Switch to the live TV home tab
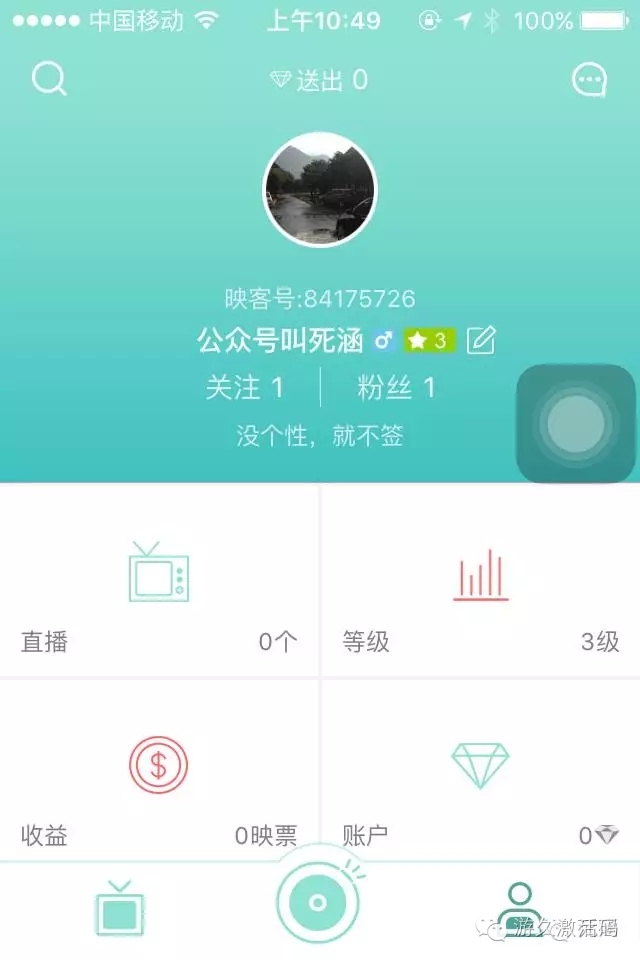The height and width of the screenshot is (960, 640). (120, 908)
